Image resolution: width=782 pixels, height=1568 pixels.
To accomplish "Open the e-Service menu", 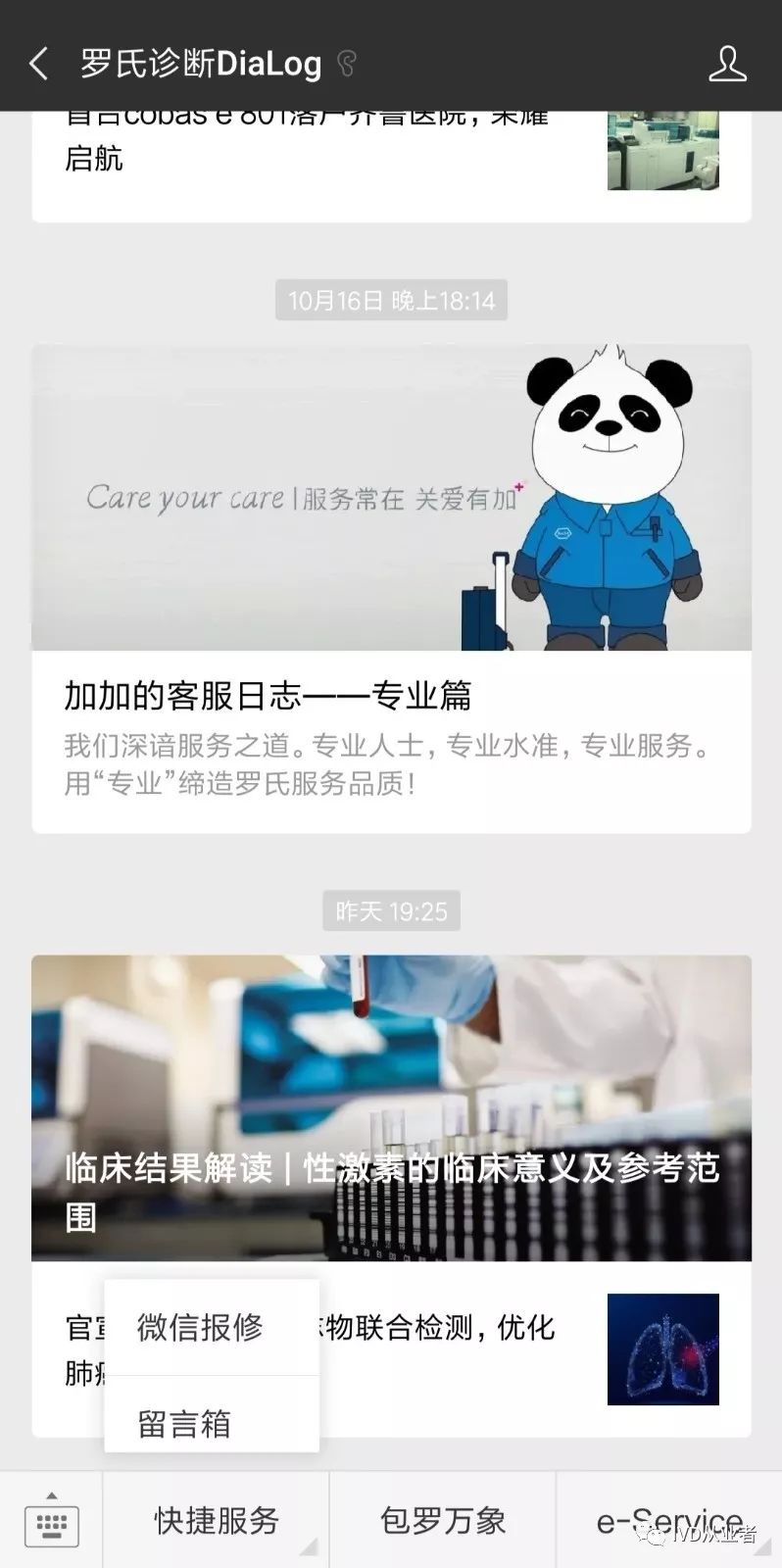I will coord(669,1521).
